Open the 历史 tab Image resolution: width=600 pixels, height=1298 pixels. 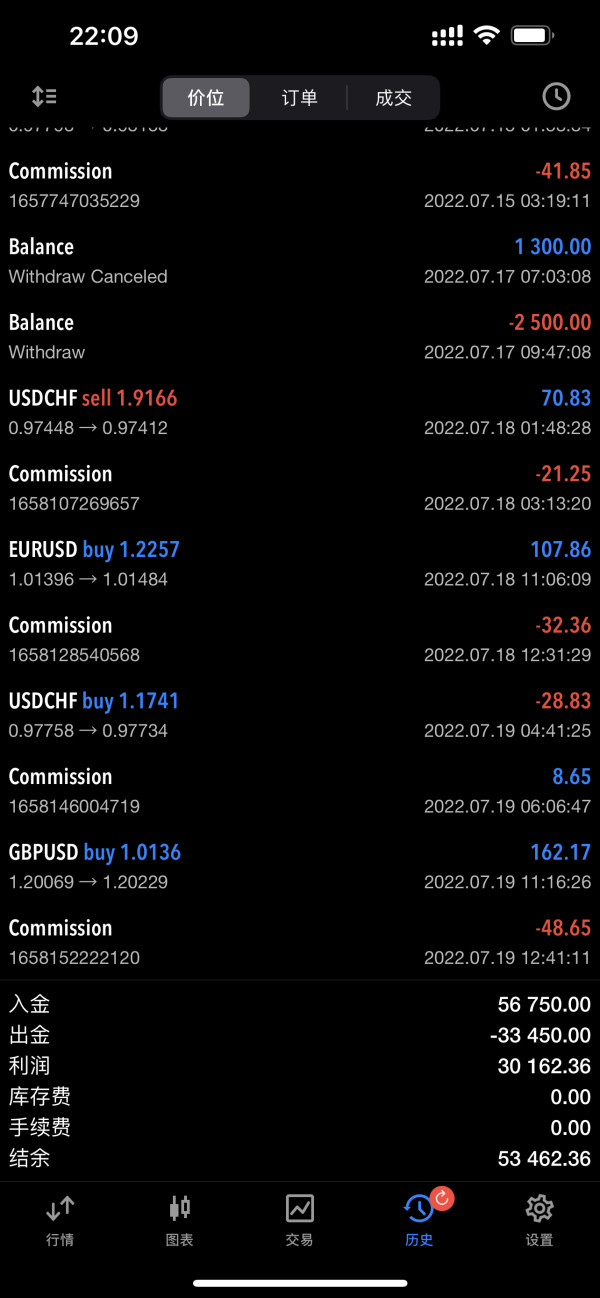pyautogui.click(x=419, y=1220)
